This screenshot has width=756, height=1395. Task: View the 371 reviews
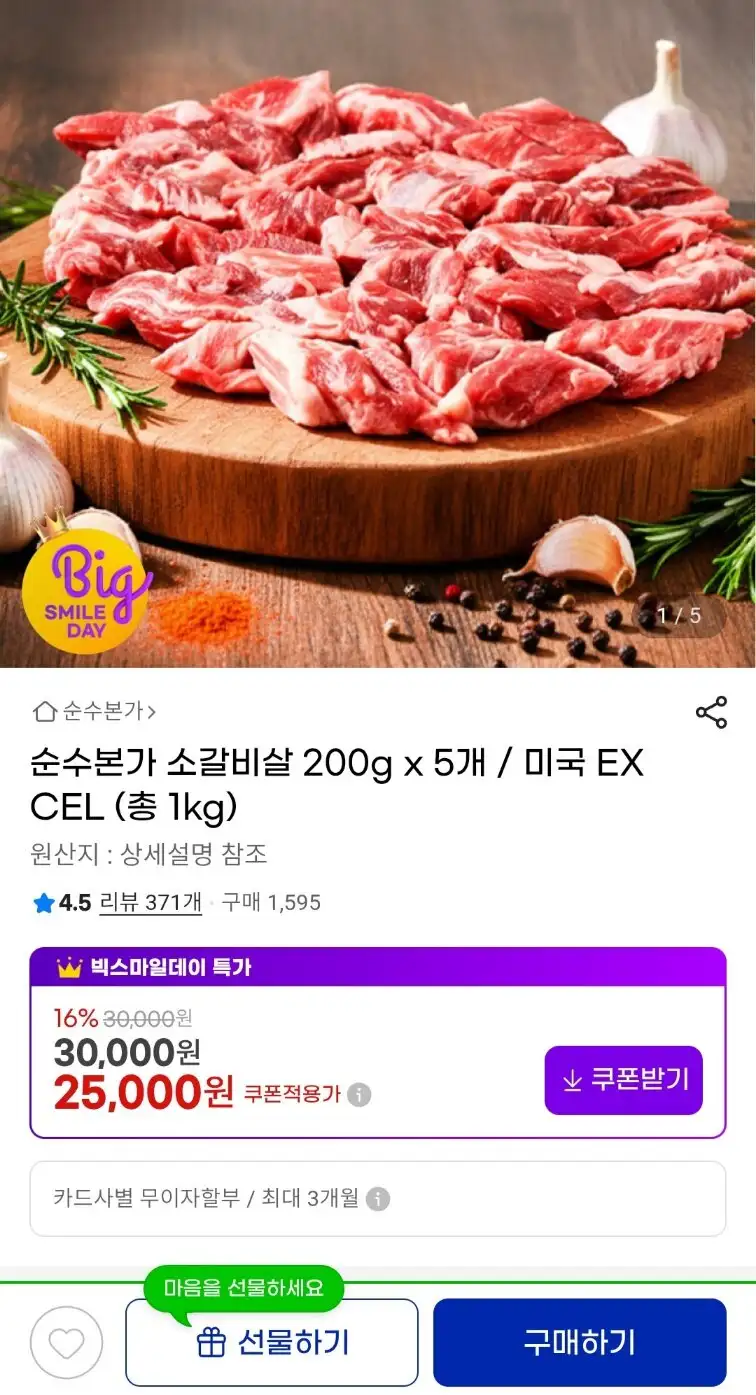point(150,903)
